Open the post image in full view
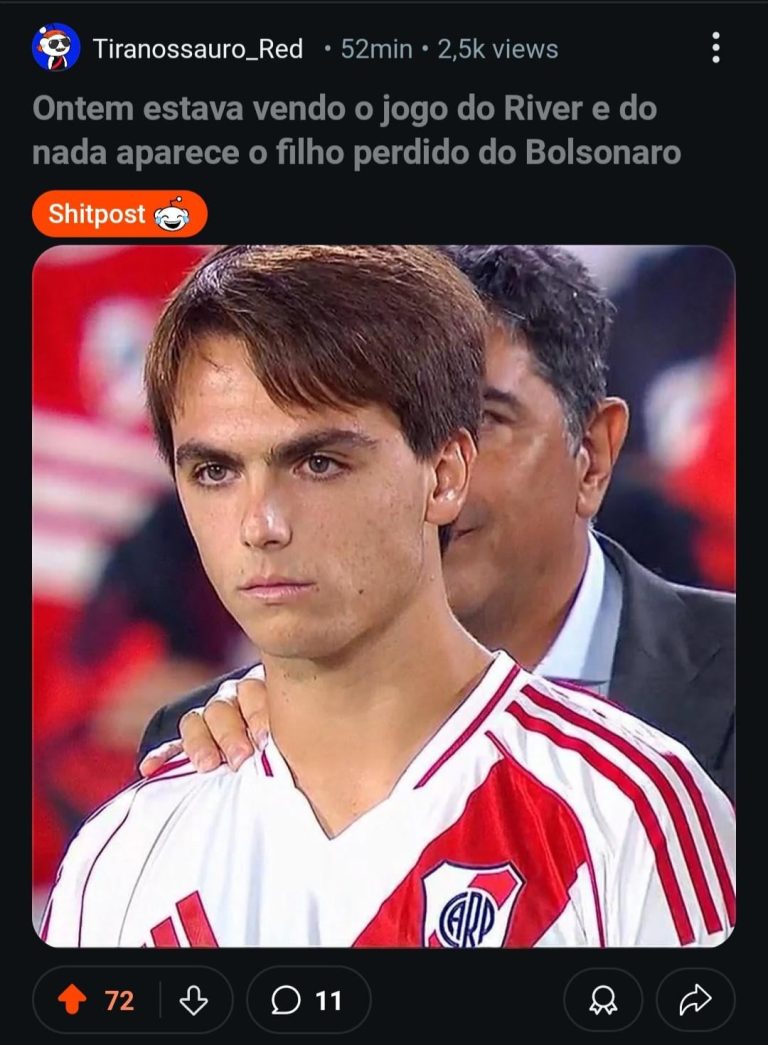This screenshot has height=1045, width=768. [x=384, y=595]
